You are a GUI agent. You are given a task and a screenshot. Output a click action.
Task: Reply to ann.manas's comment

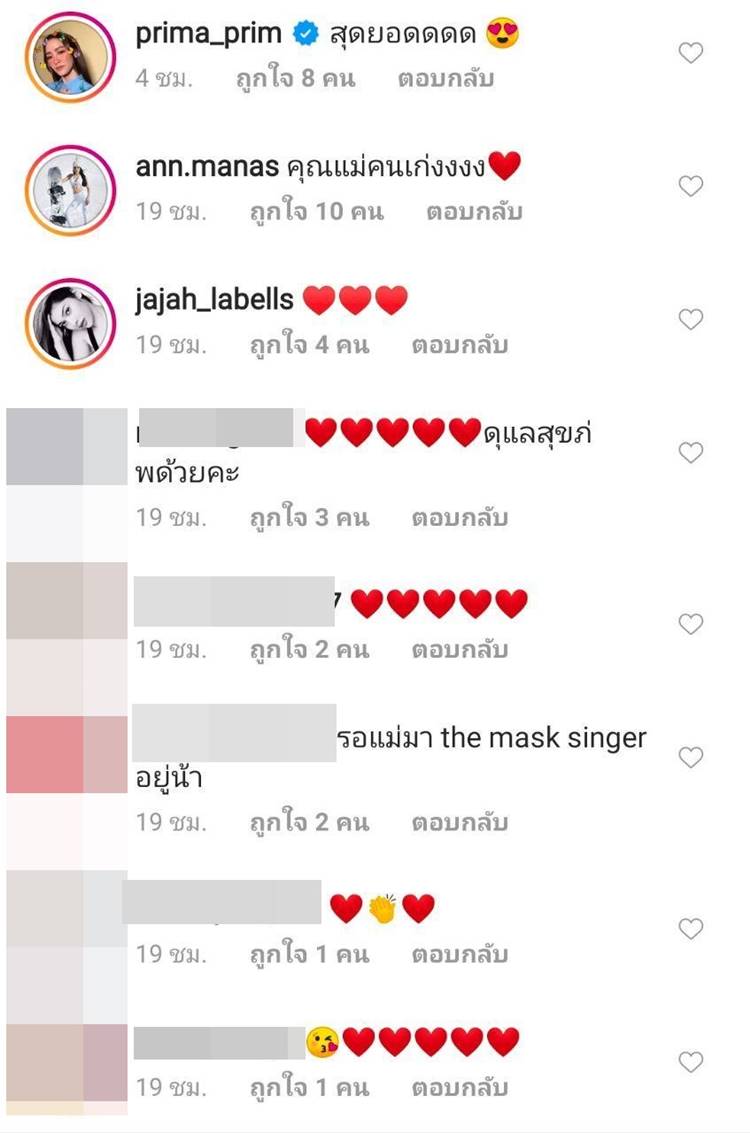pos(474,211)
